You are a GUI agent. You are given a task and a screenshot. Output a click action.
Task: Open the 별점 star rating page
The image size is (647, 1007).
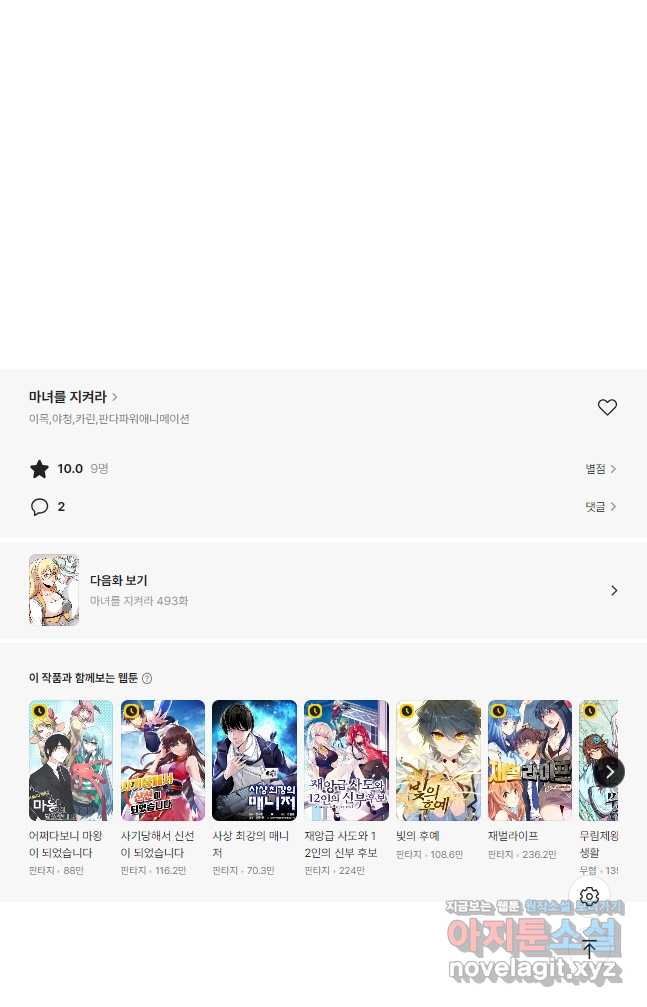600,468
